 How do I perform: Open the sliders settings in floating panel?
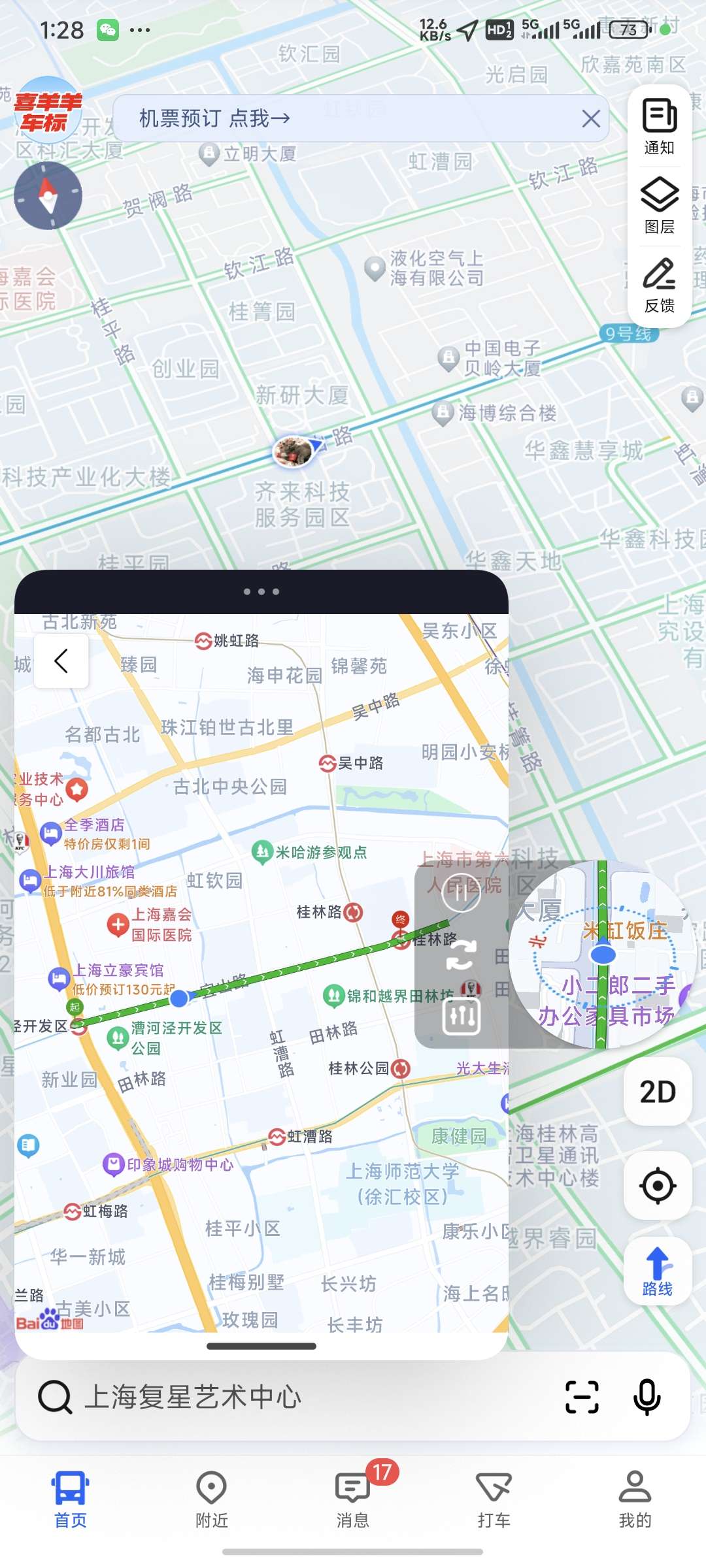[461, 1016]
